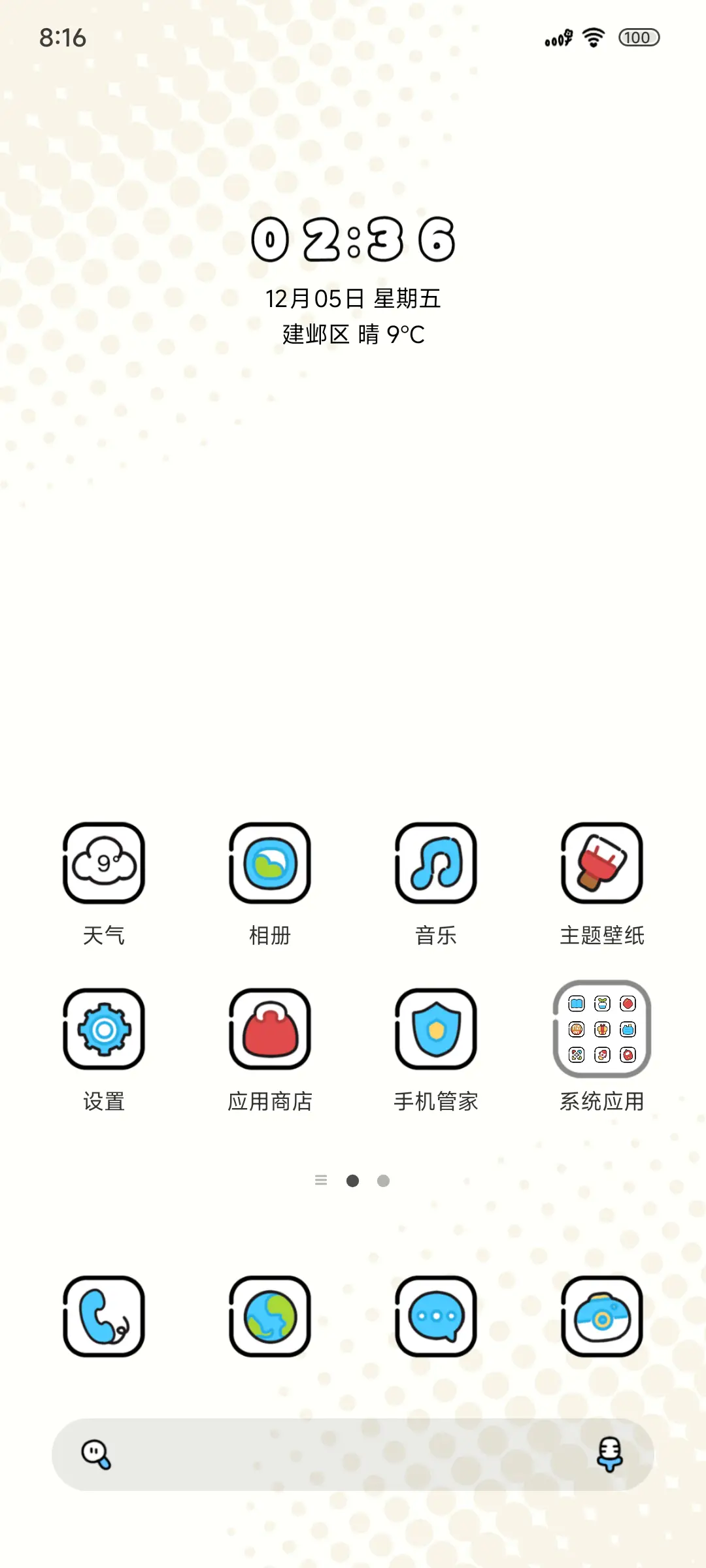The width and height of the screenshot is (706, 1568).
Task: Launch the 应用商店 app store
Action: (271, 1030)
